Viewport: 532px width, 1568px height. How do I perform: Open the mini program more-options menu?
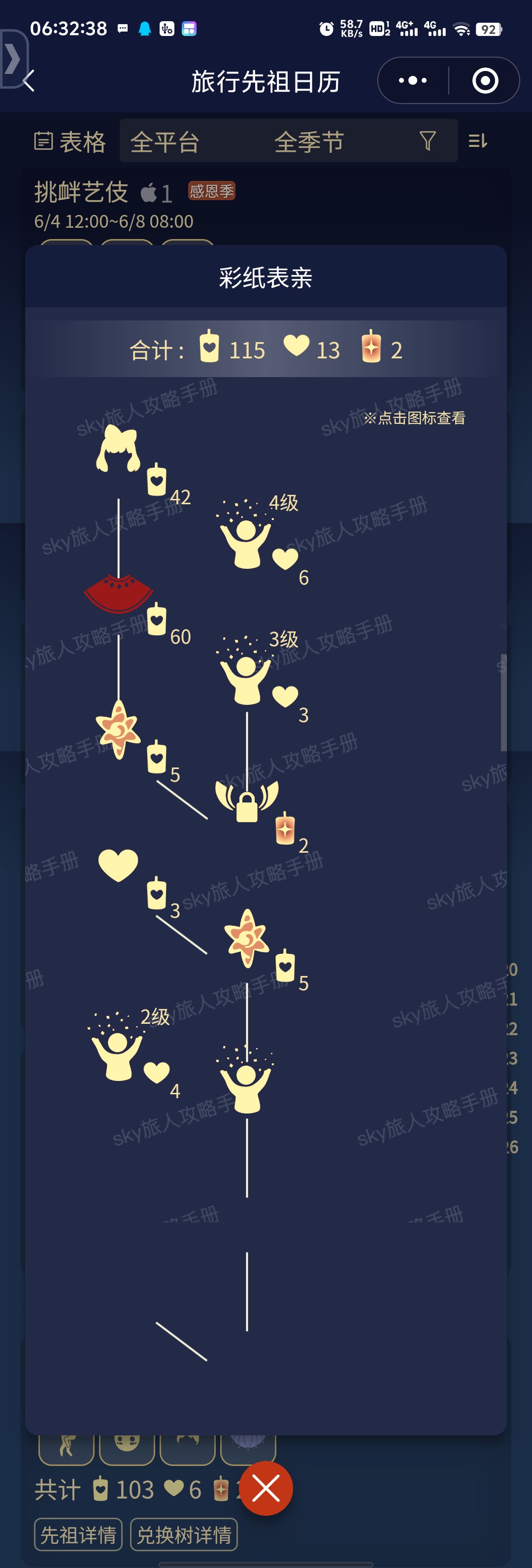[413, 80]
